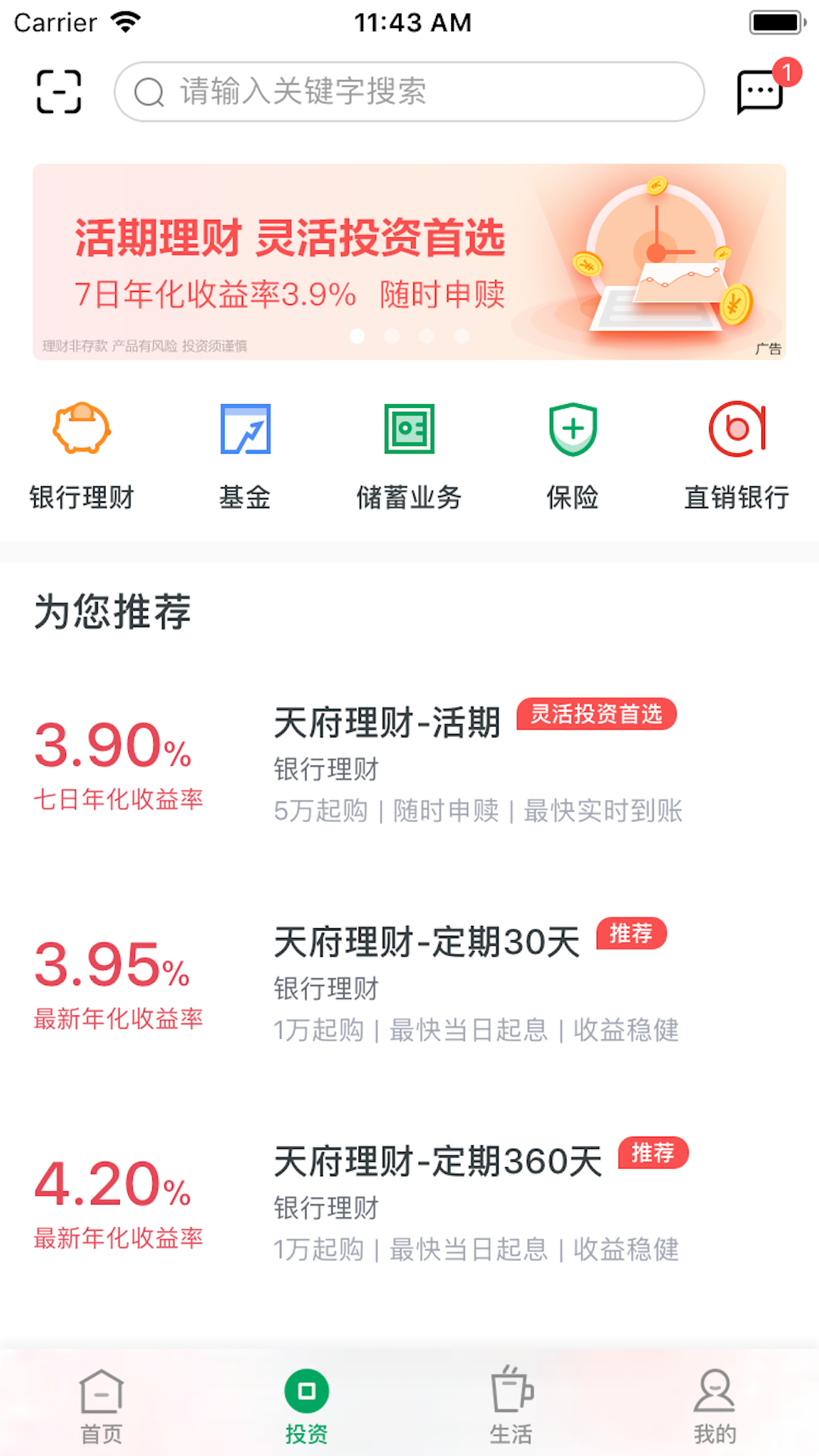Viewport: 819px width, 1456px height.
Task: Open the 活期理财 promotional banner
Action: [409, 262]
